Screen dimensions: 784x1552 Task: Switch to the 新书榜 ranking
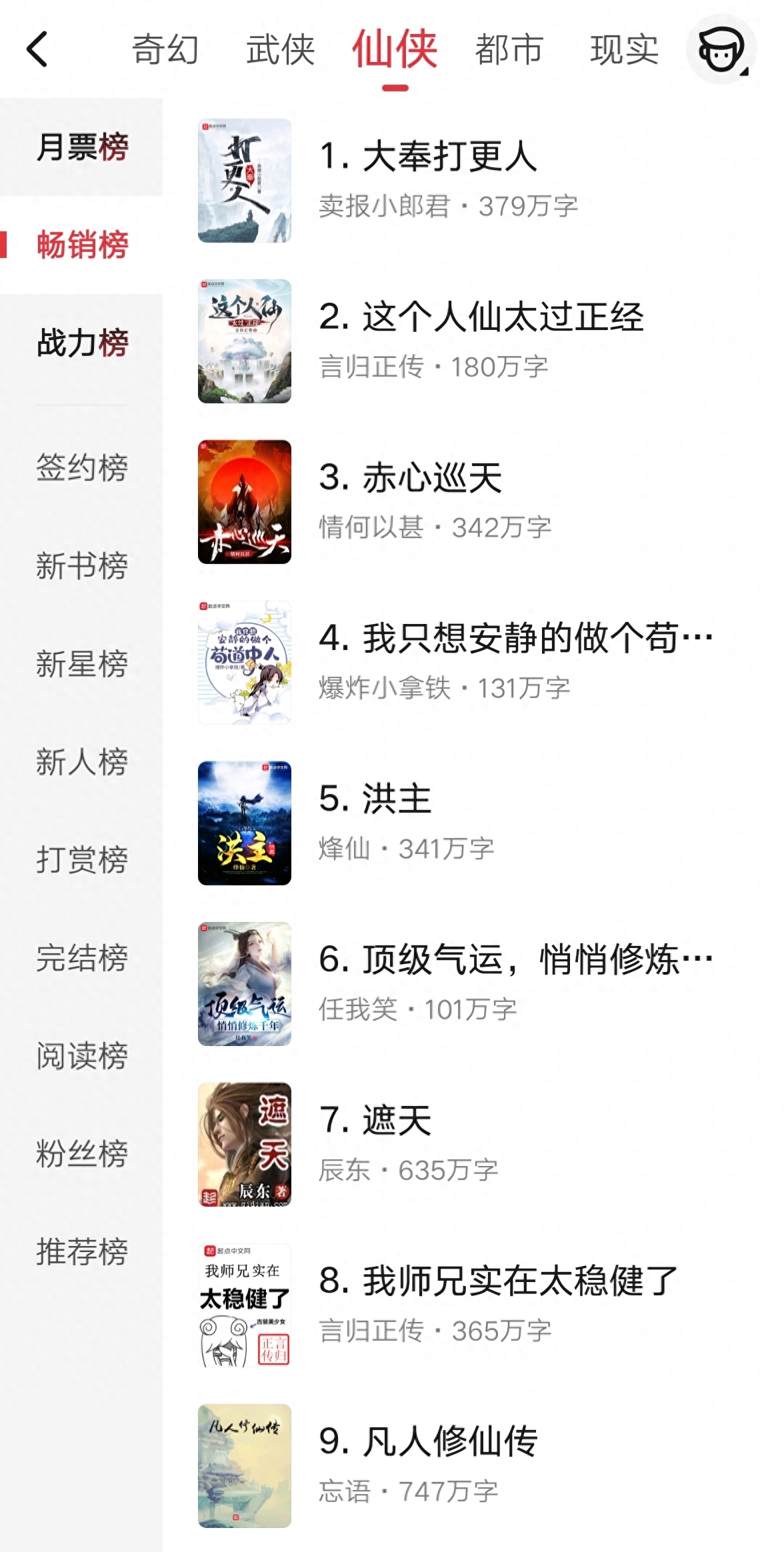coord(82,565)
